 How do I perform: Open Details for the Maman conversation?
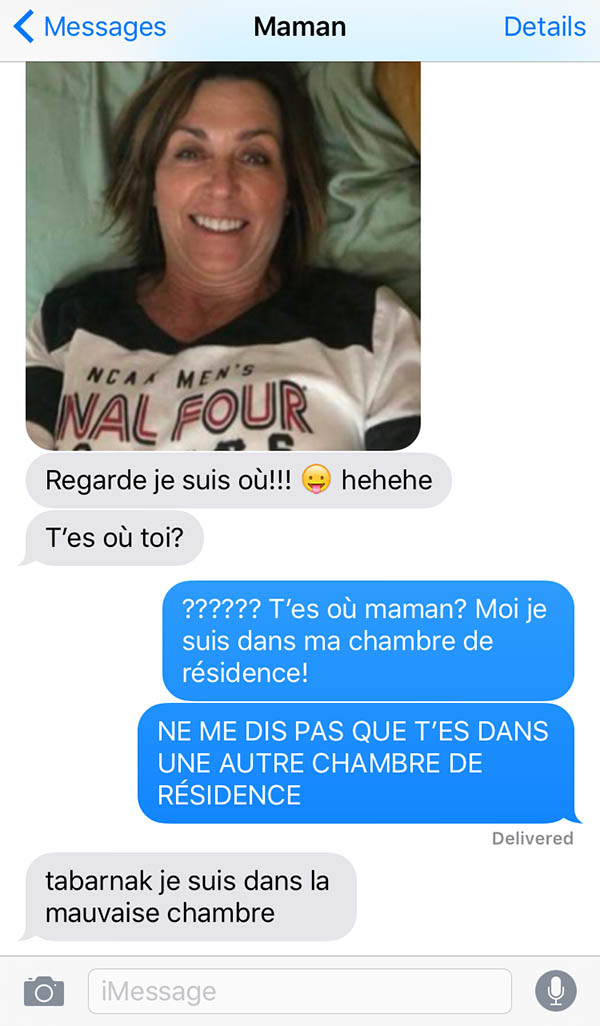pyautogui.click(x=544, y=27)
